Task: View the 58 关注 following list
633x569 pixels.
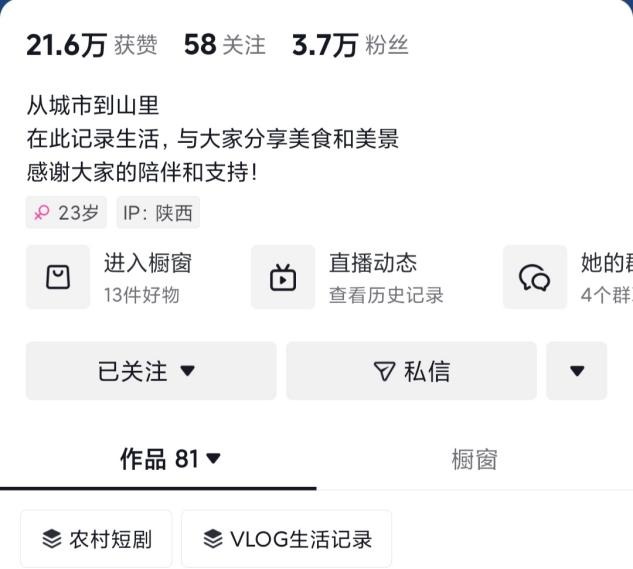Action: pyautogui.click(x=225, y=45)
